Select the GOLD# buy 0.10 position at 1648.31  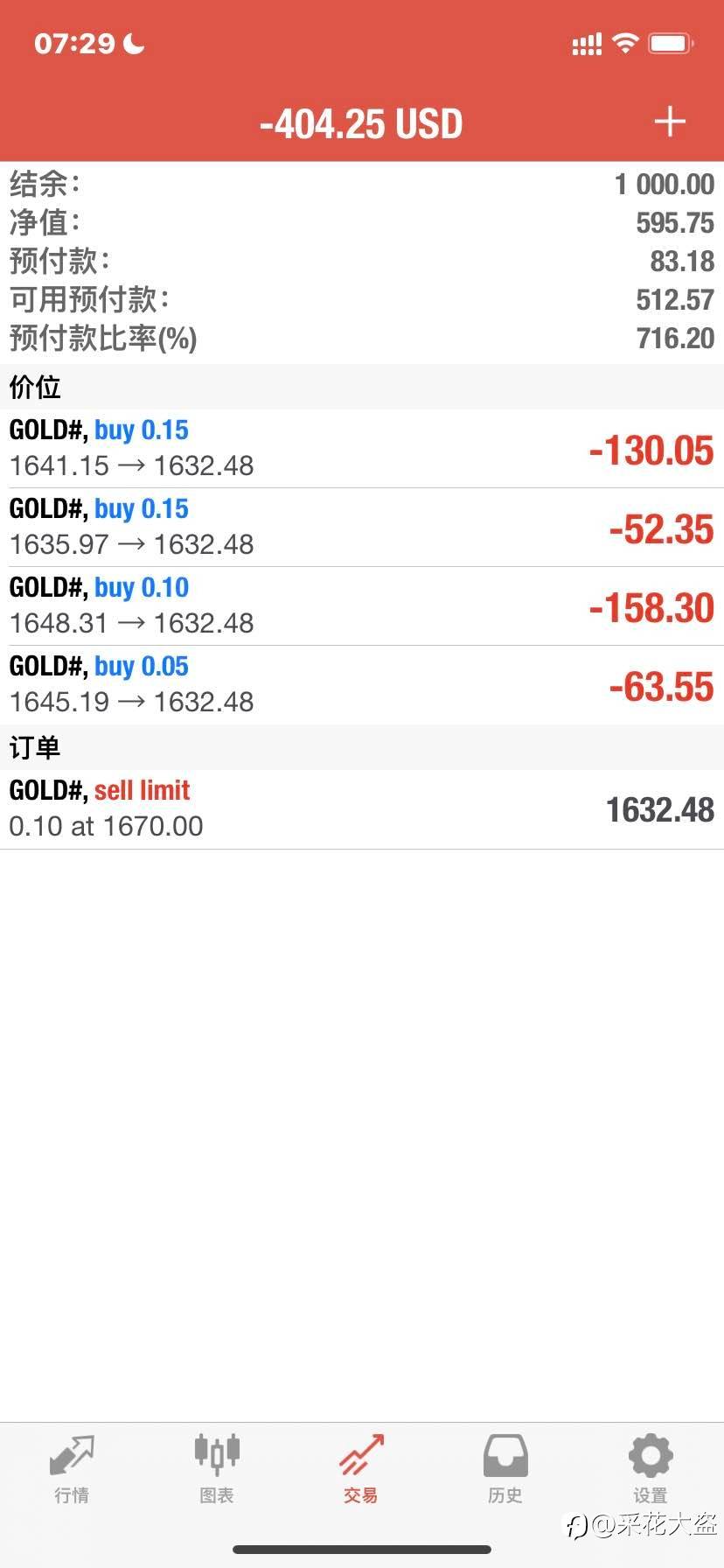[x=362, y=606]
